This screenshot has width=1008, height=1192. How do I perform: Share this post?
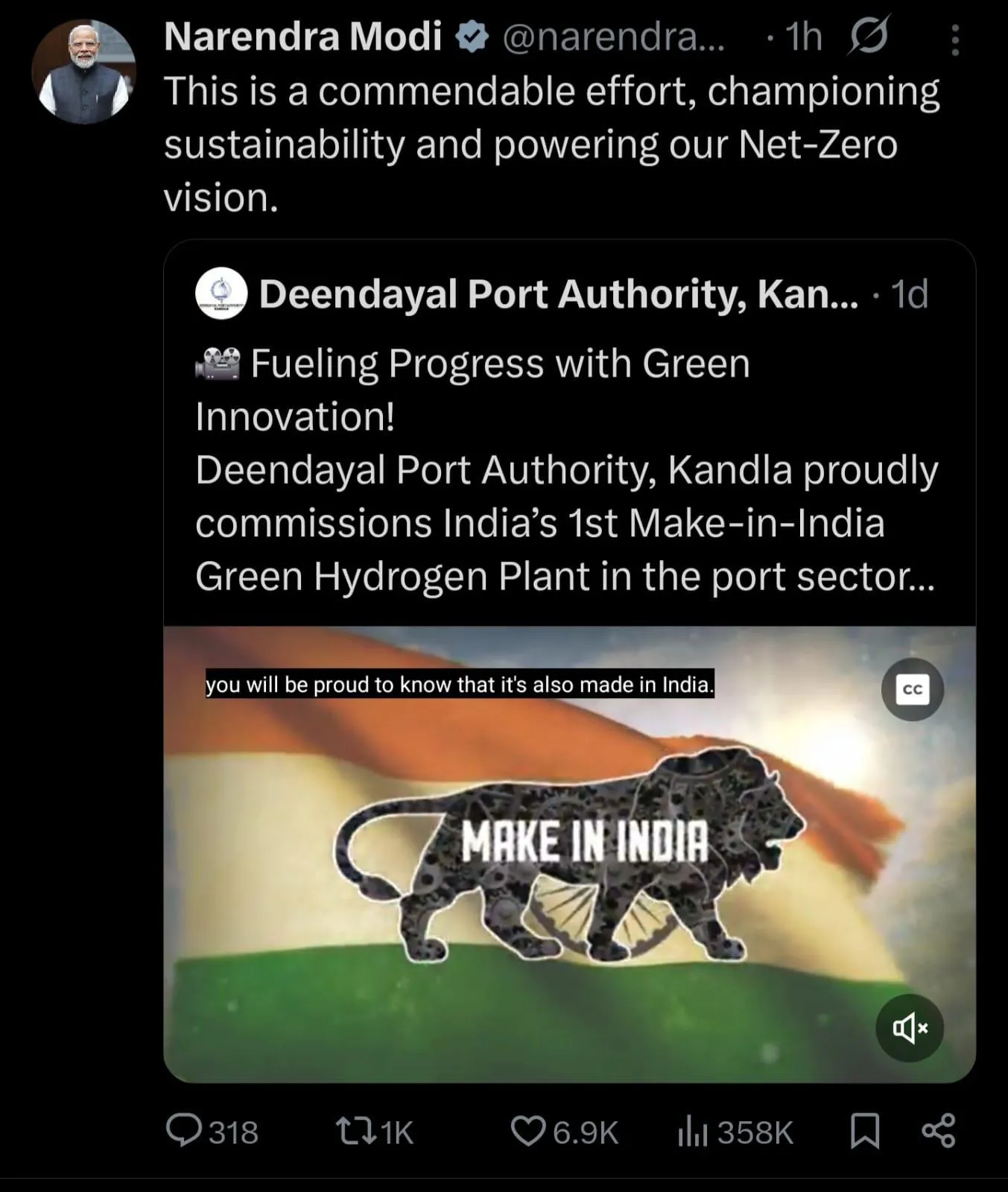[938, 1131]
